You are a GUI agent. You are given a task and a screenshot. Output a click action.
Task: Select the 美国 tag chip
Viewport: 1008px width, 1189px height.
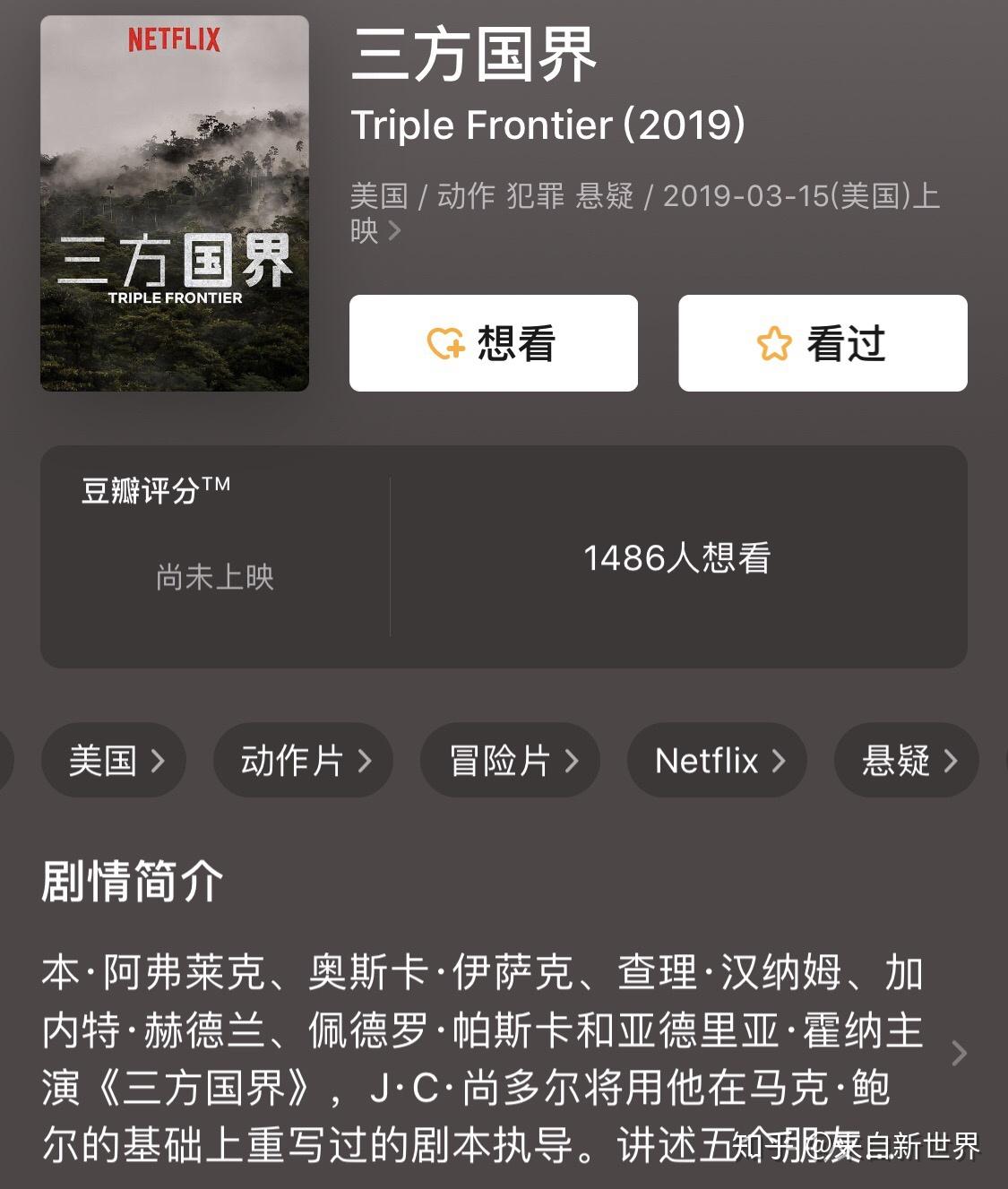pyautogui.click(x=114, y=761)
